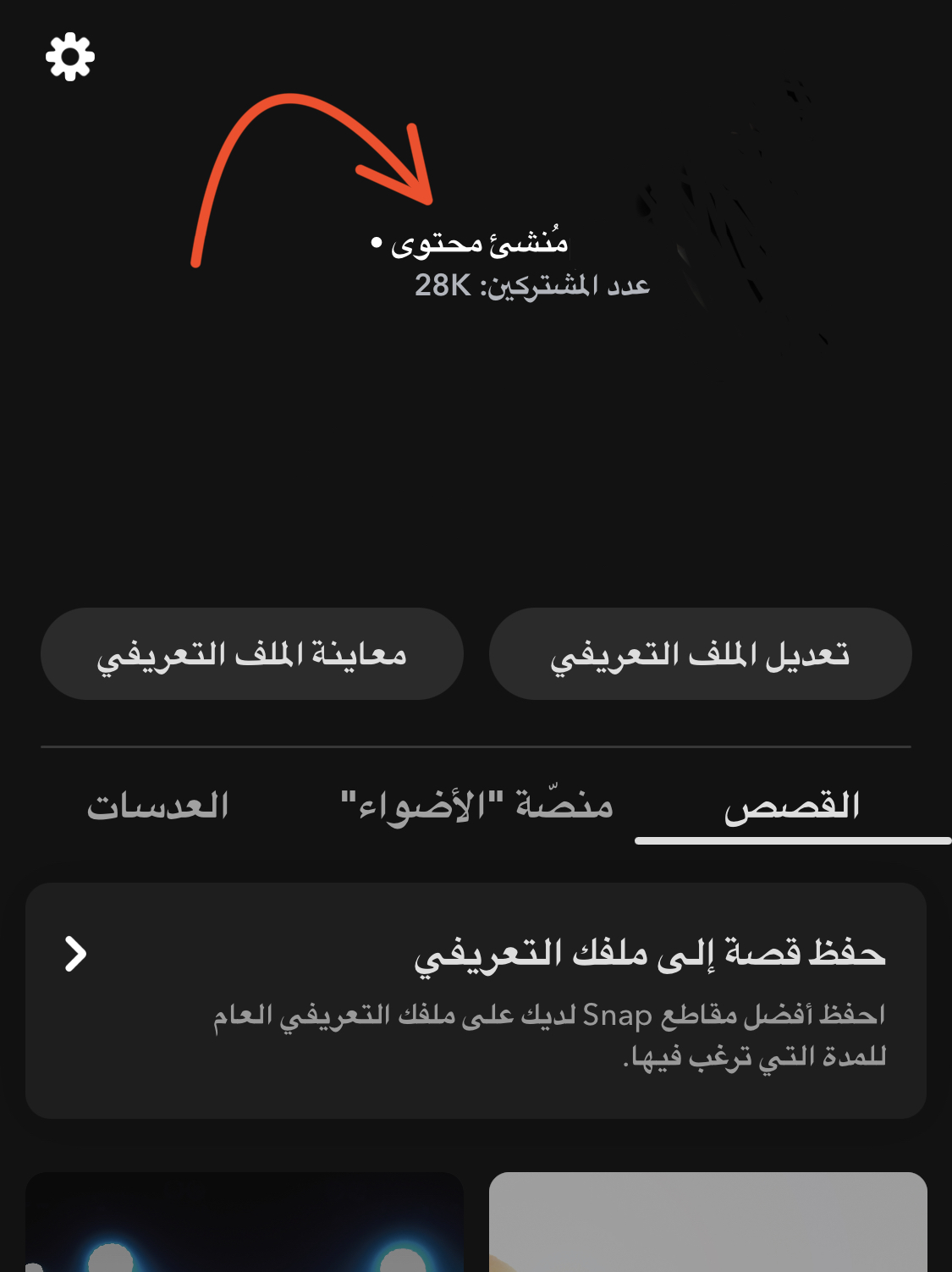Switch to the العدسات tab
952x1272 pixels.
tap(158, 806)
